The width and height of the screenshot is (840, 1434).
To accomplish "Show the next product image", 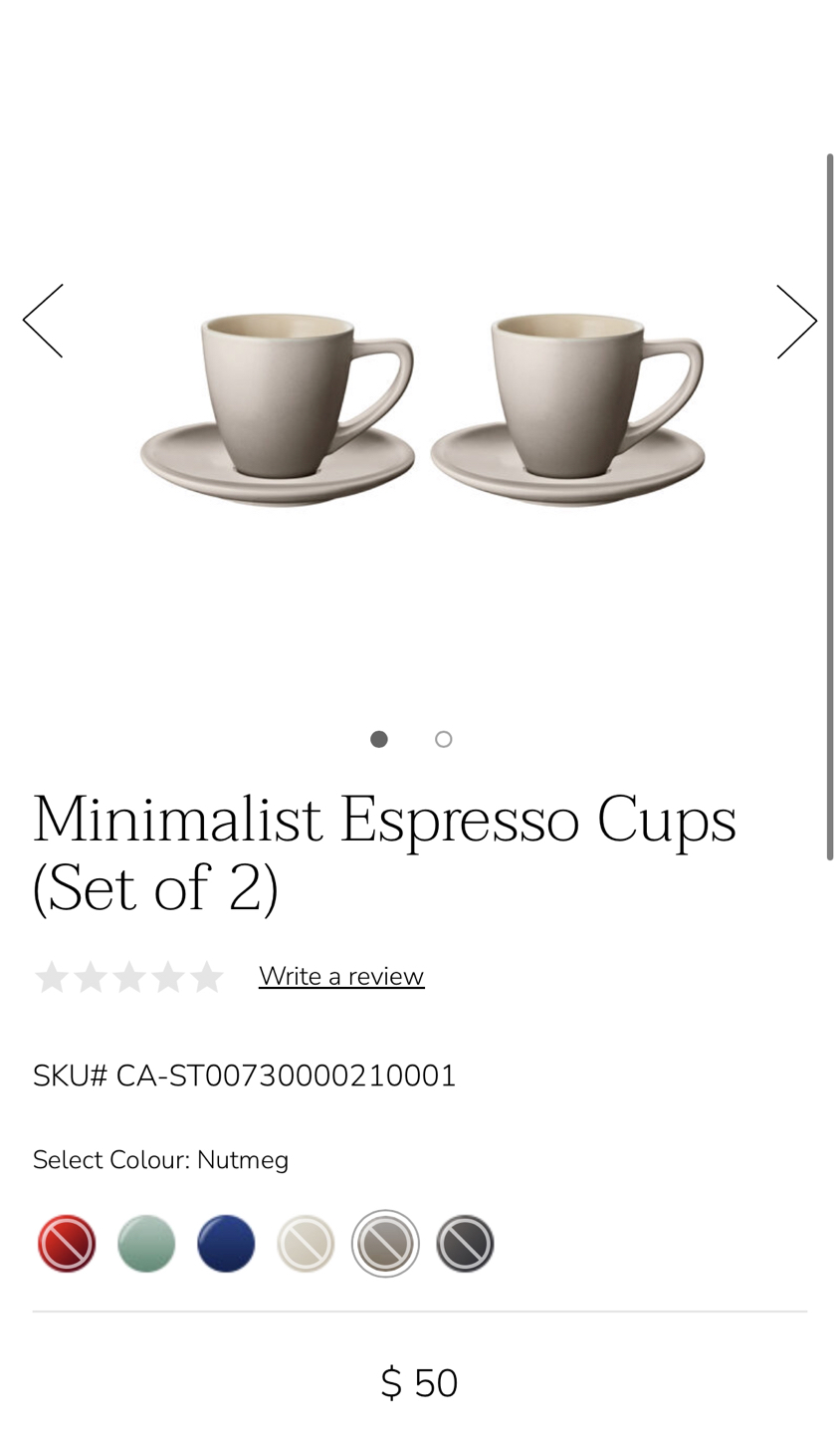I will click(x=796, y=321).
